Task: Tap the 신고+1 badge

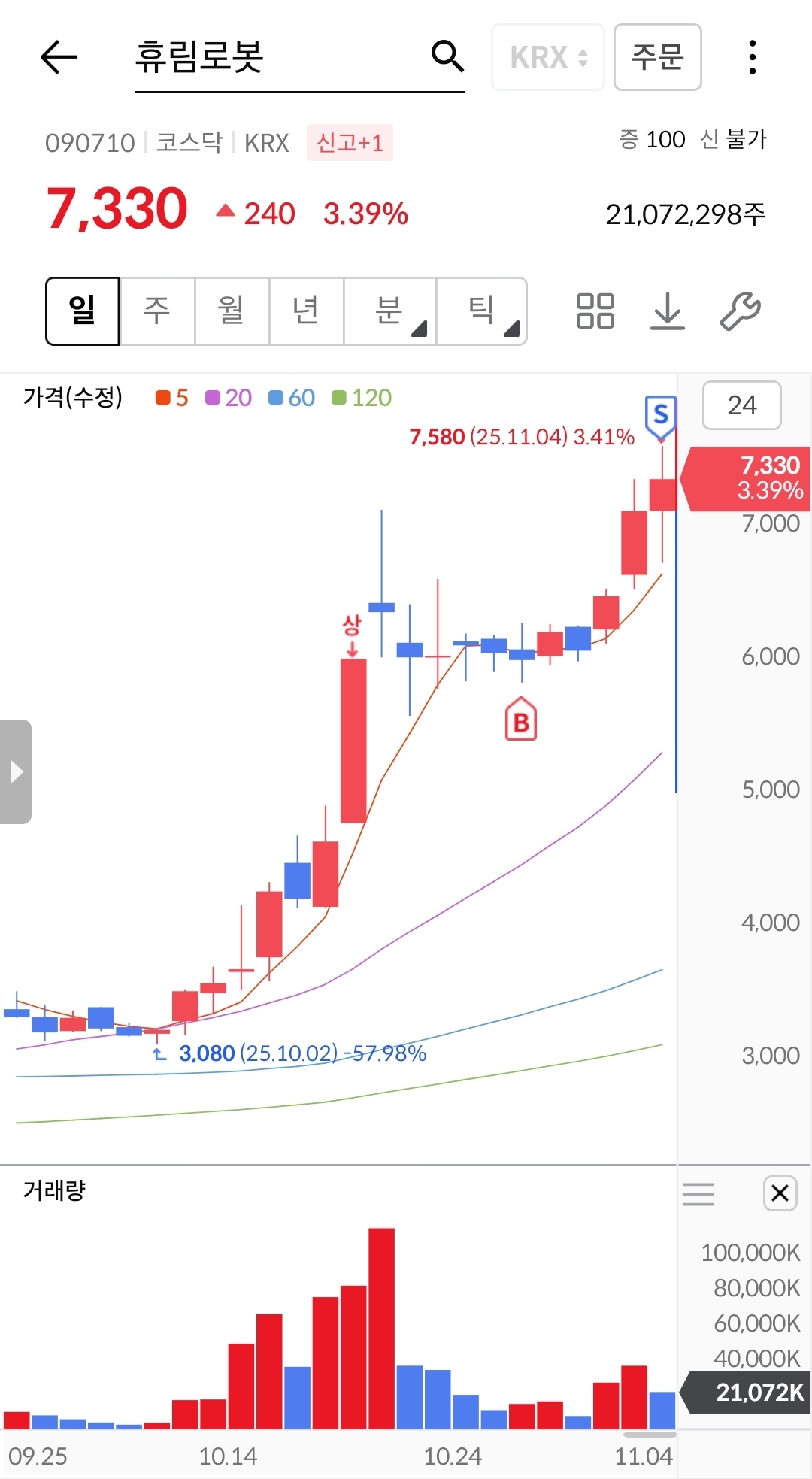Action: pos(350,142)
